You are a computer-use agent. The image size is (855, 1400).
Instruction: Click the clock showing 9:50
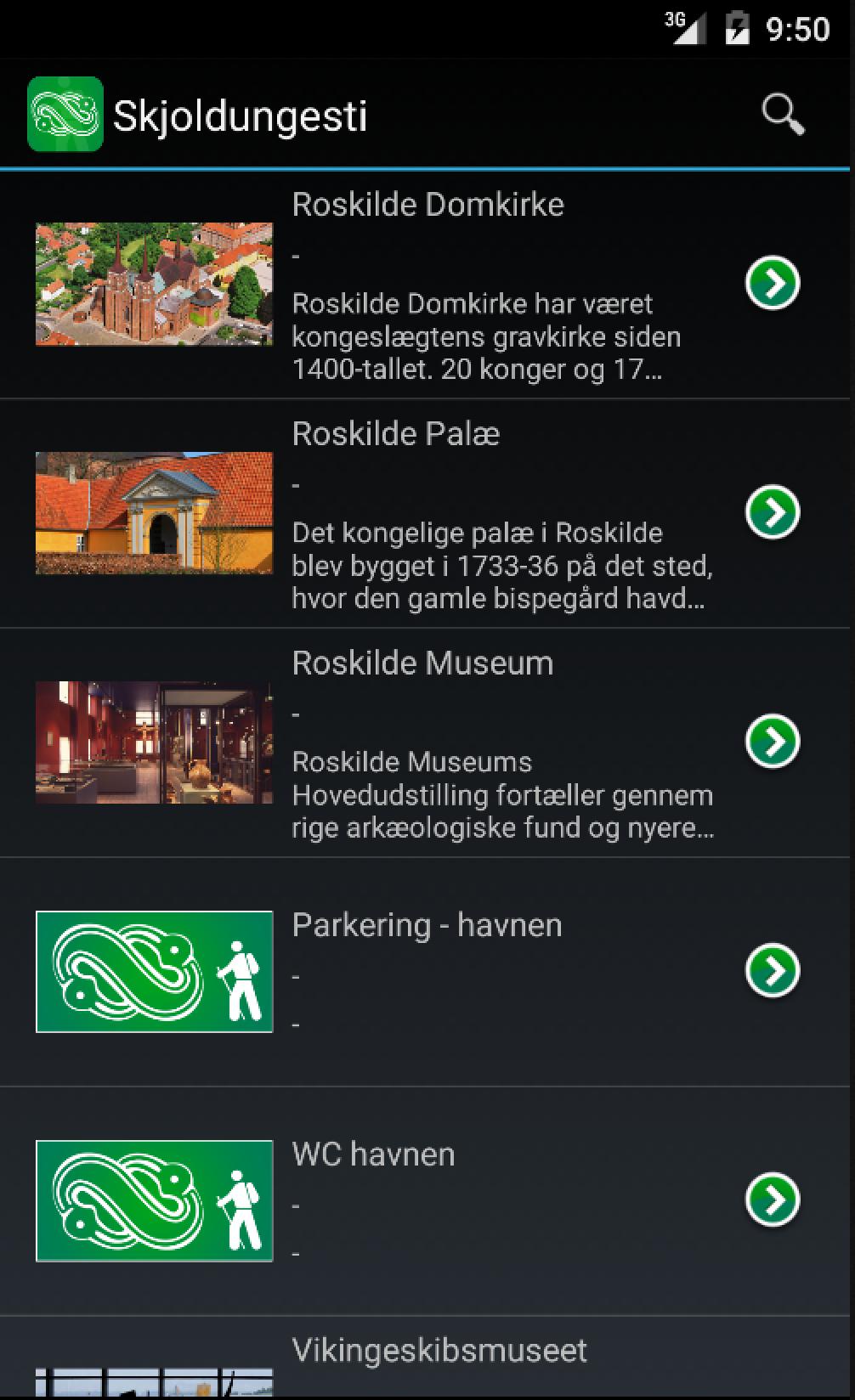(799, 26)
